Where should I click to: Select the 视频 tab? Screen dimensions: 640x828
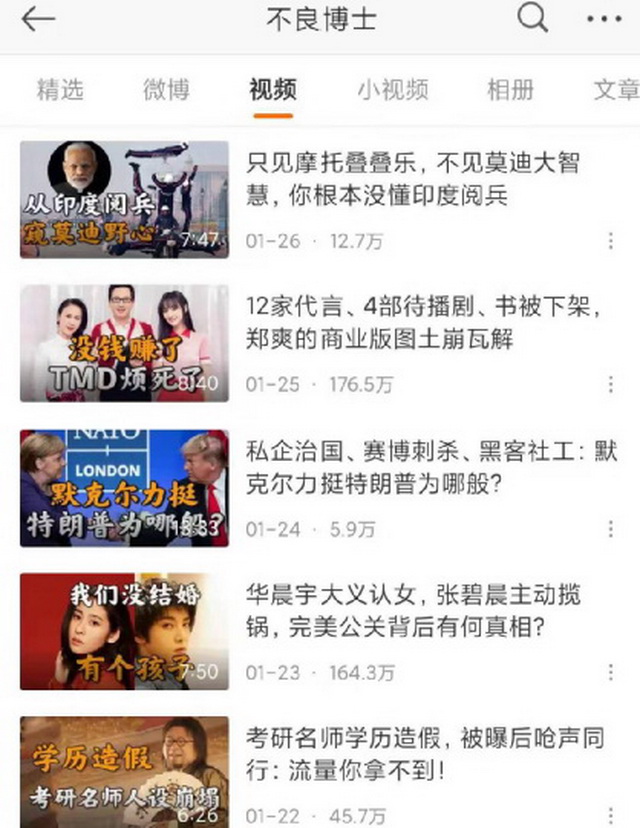click(272, 89)
